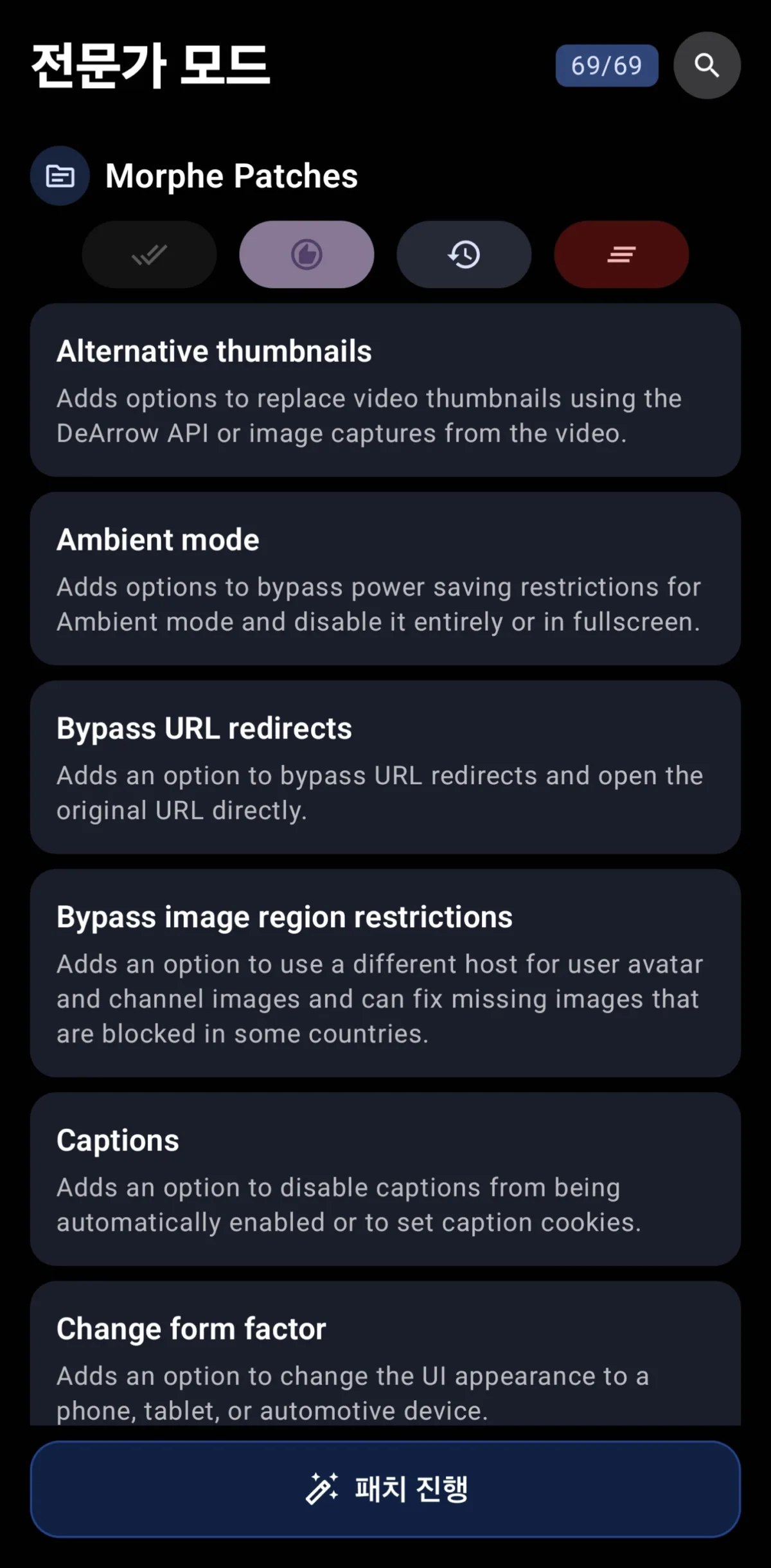
Task: Toggle the Change form factor patch
Action: pyautogui.click(x=385, y=1356)
